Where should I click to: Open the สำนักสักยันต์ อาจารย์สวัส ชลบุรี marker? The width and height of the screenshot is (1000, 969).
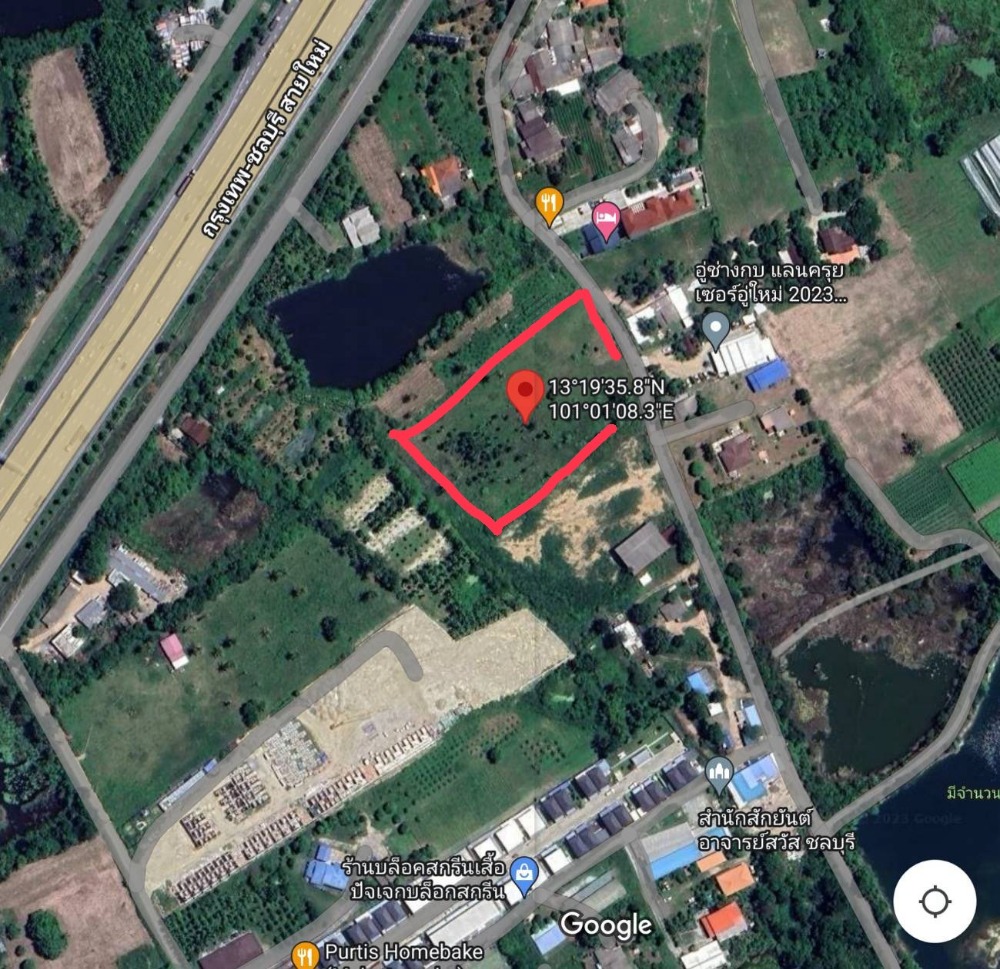720,772
